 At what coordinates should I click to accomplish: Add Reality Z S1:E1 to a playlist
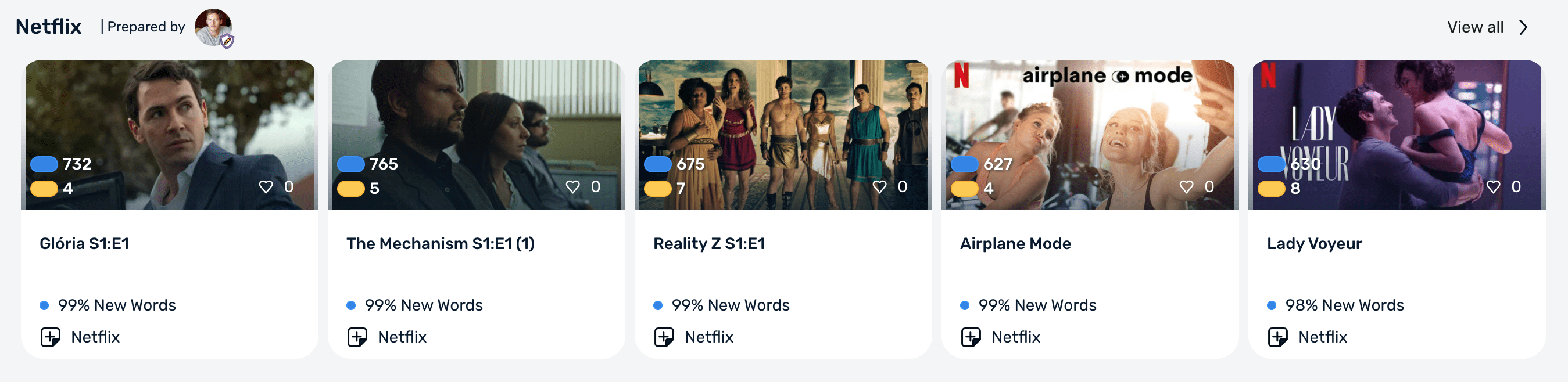tap(664, 337)
